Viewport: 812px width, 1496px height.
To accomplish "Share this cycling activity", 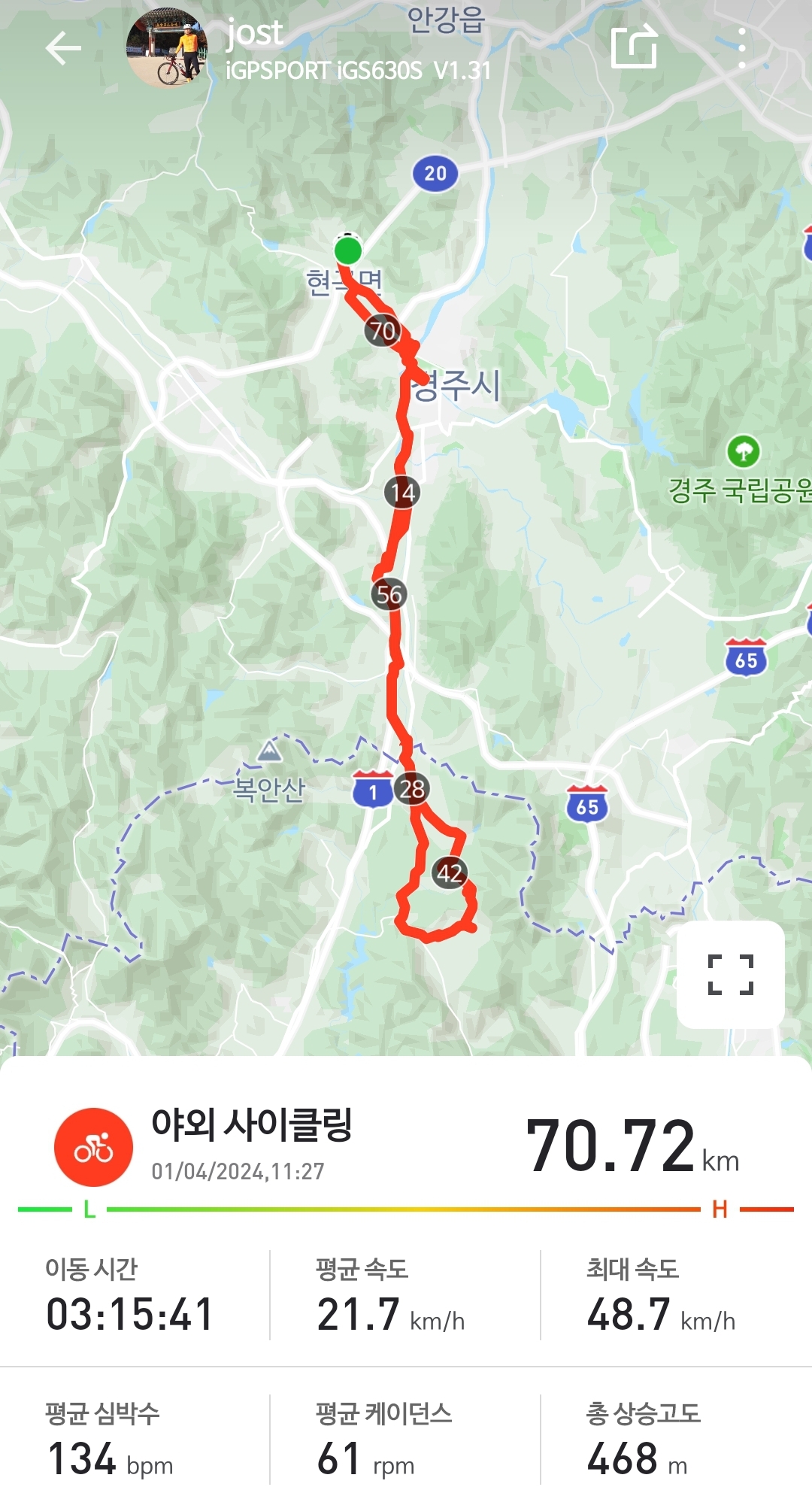I will click(634, 48).
